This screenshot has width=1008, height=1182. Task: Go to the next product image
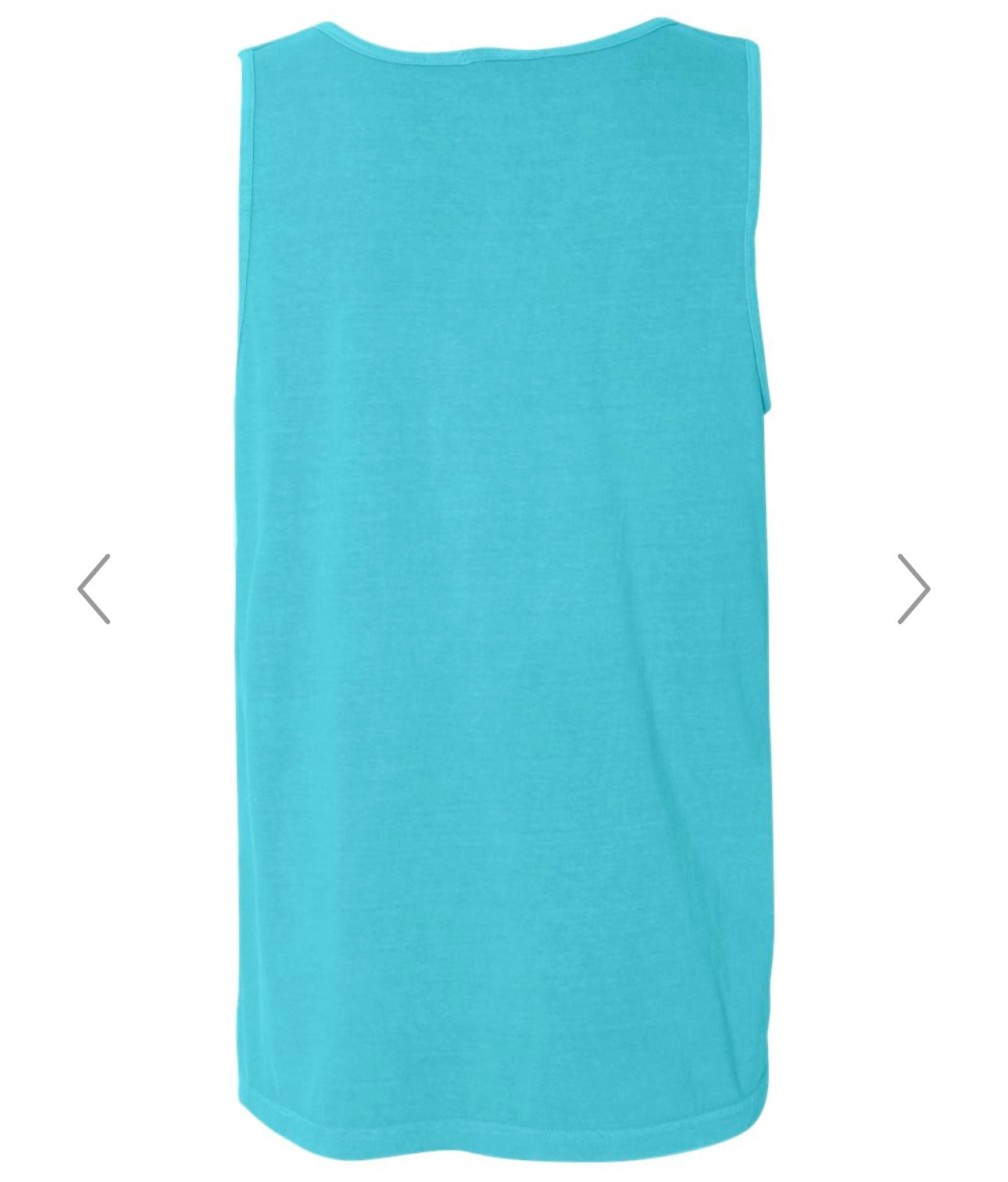[x=913, y=589]
